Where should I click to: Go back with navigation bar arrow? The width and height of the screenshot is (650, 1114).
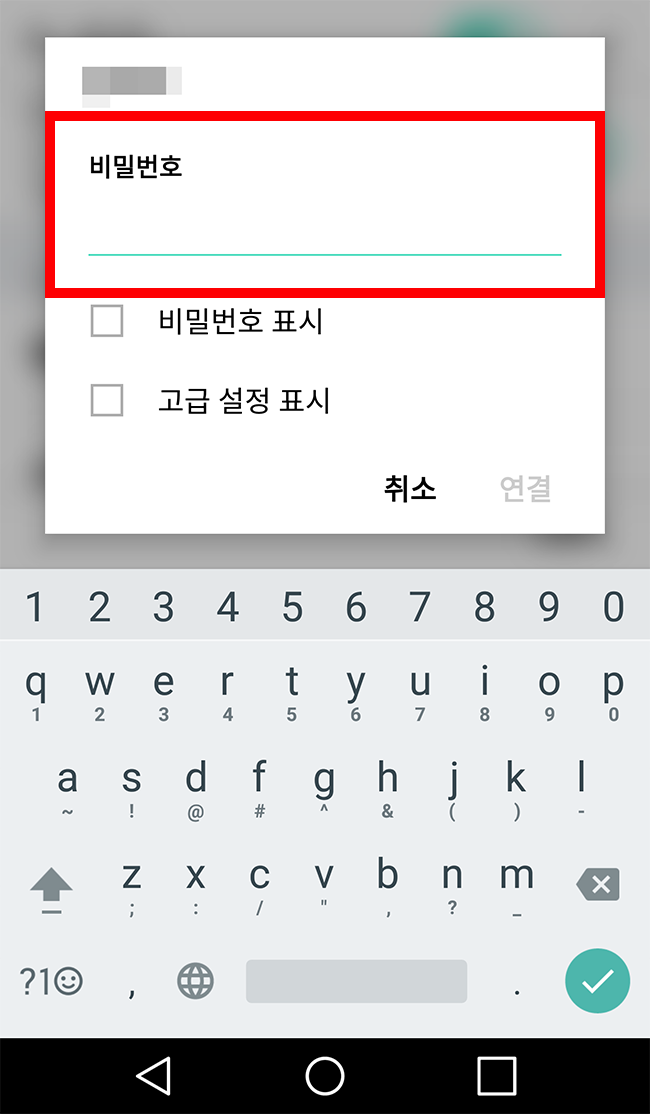(153, 1076)
